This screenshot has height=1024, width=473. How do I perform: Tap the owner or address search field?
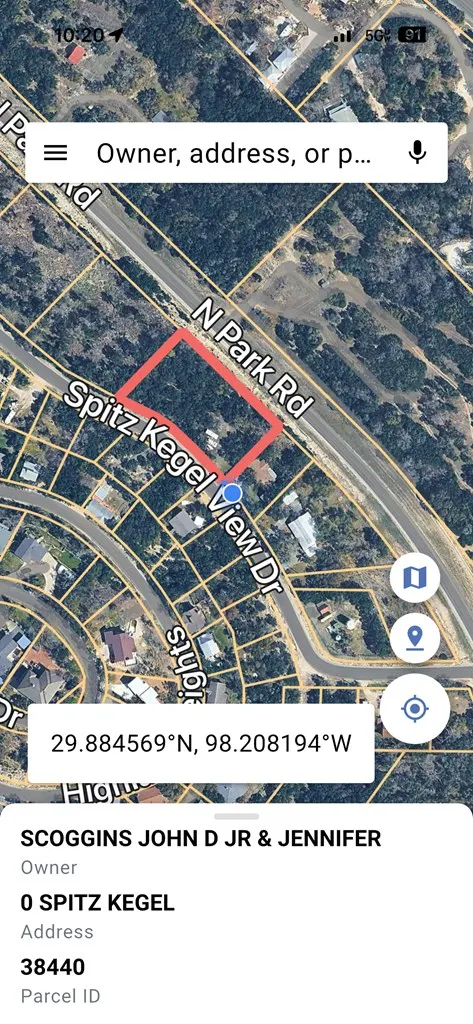(x=235, y=153)
